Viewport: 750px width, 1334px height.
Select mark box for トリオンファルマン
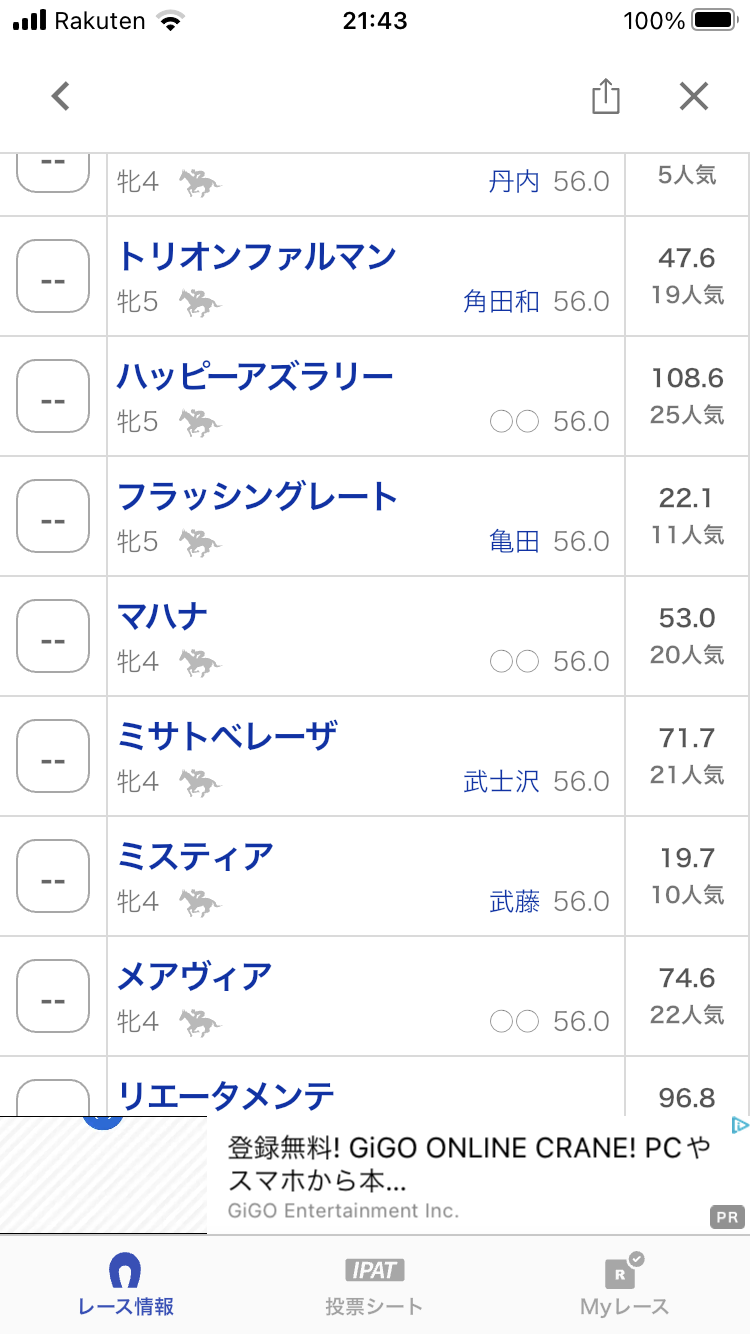(x=53, y=276)
